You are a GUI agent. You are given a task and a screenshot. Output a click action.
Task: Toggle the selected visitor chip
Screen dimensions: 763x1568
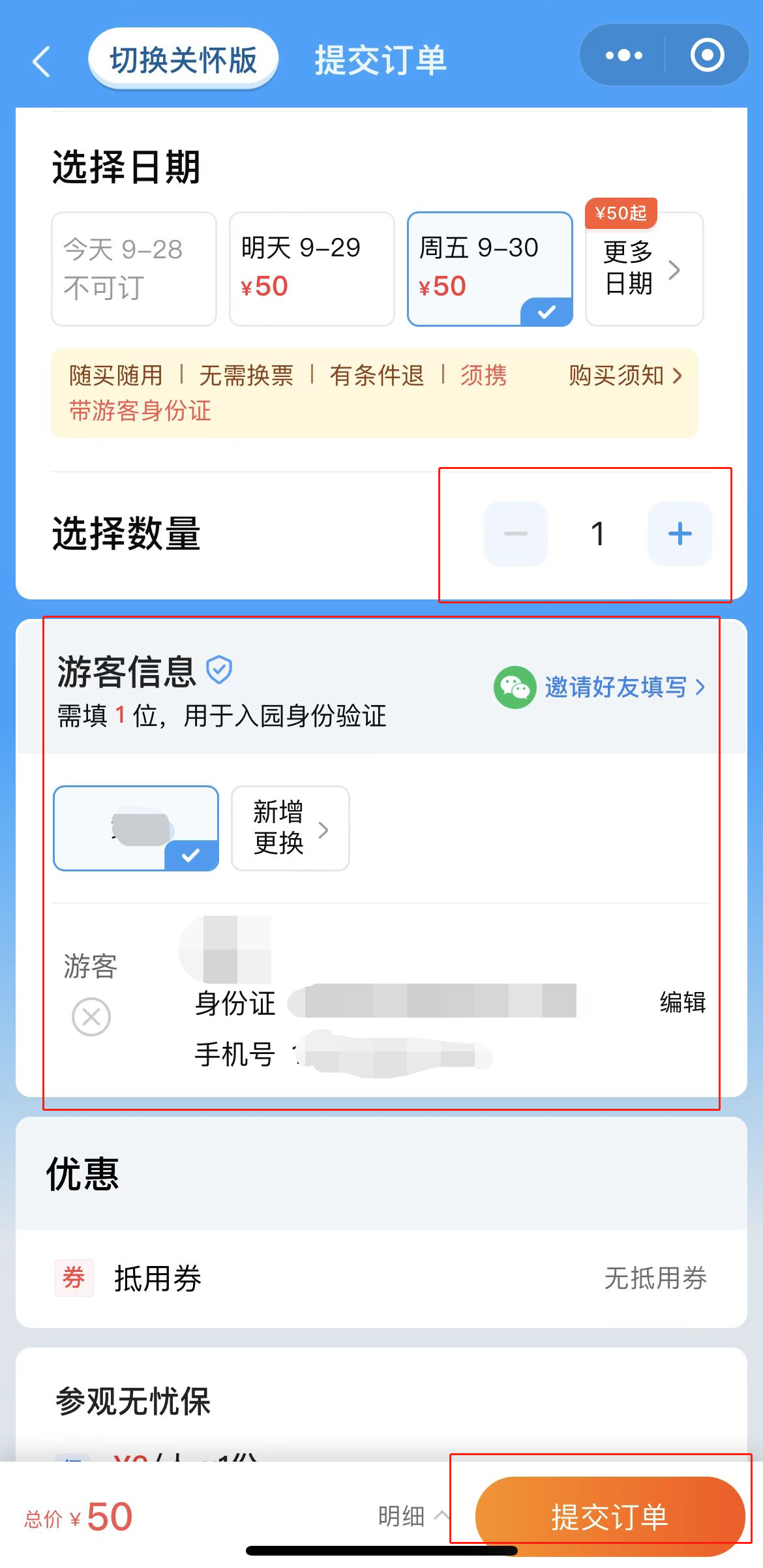pyautogui.click(x=136, y=828)
